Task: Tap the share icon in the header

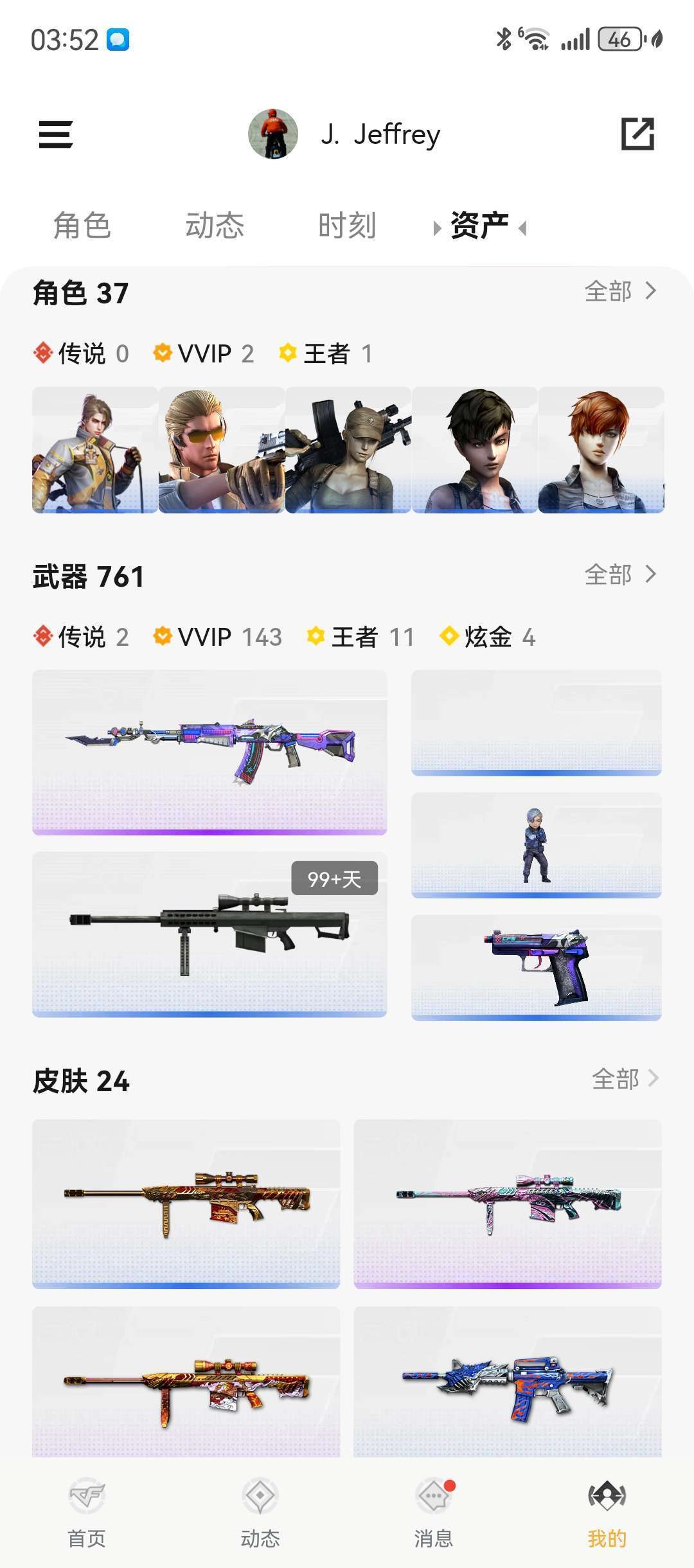Action: click(637, 134)
